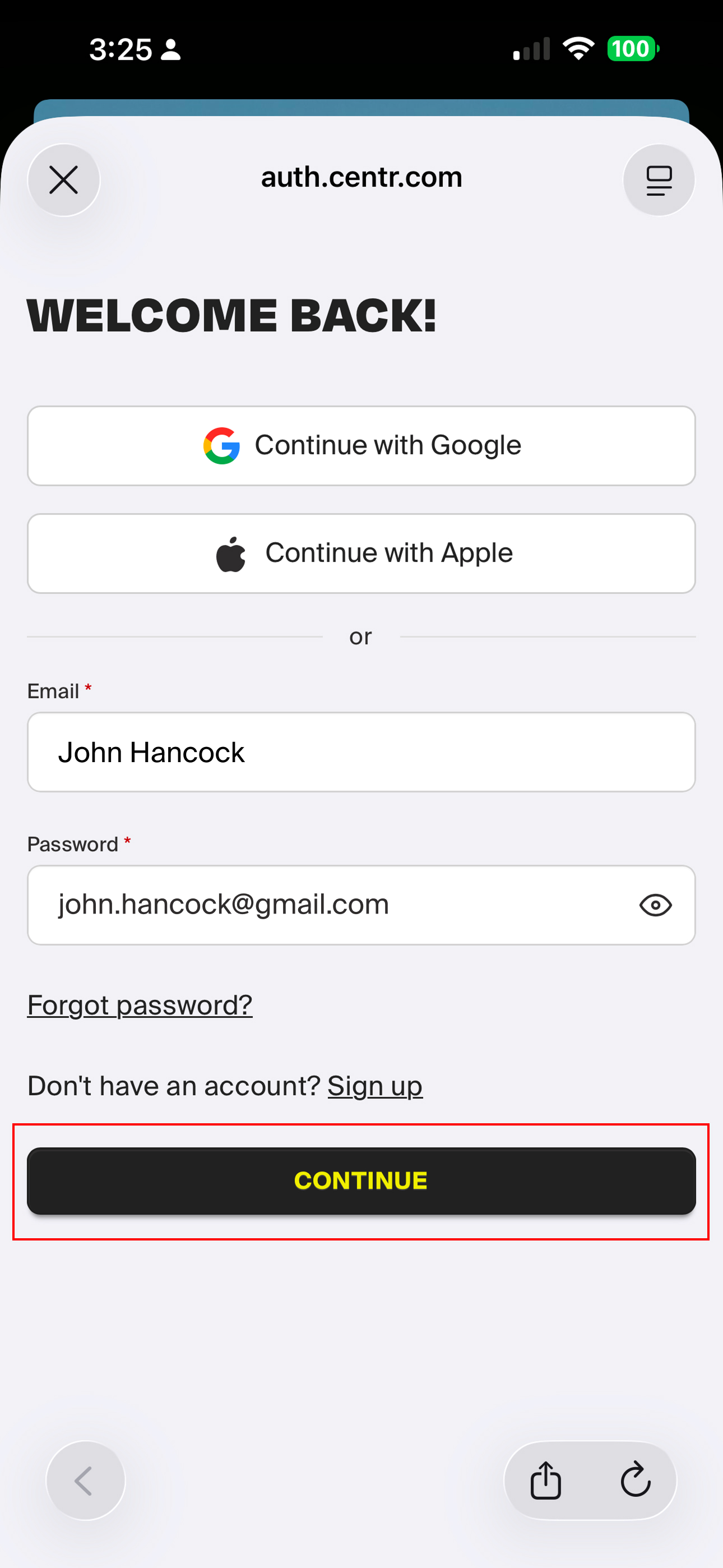Open the Sign up link

pyautogui.click(x=375, y=1086)
